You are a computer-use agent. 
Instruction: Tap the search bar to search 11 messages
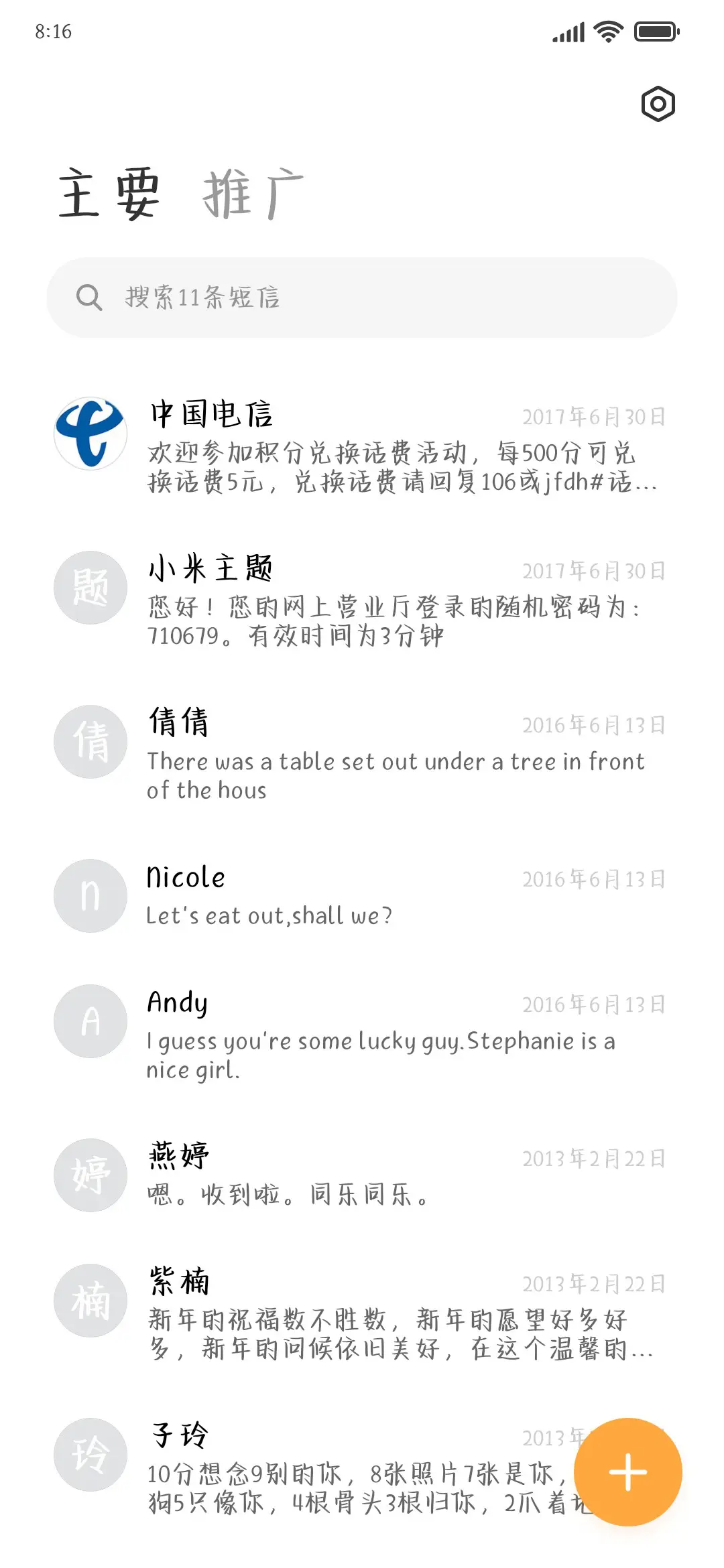coord(362,297)
